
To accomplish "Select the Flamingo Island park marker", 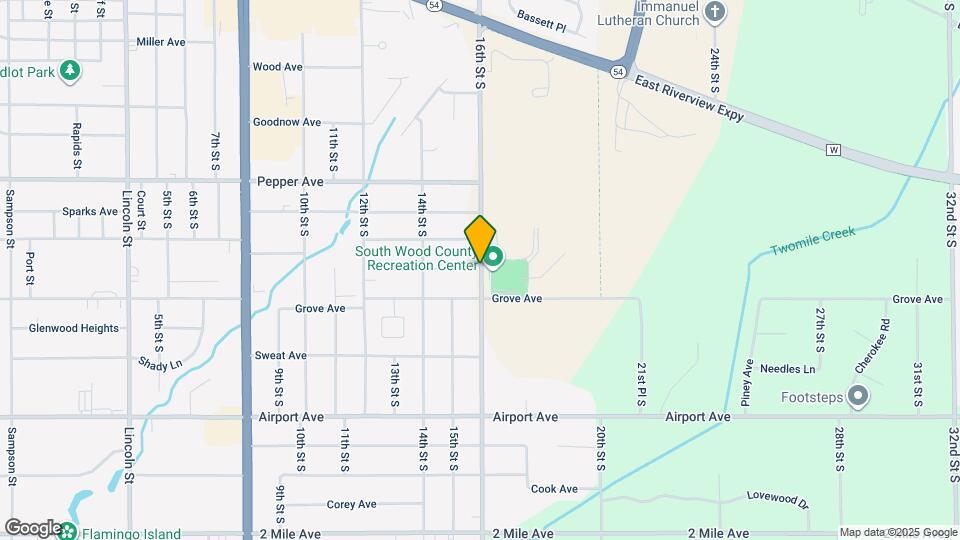I will [69, 531].
